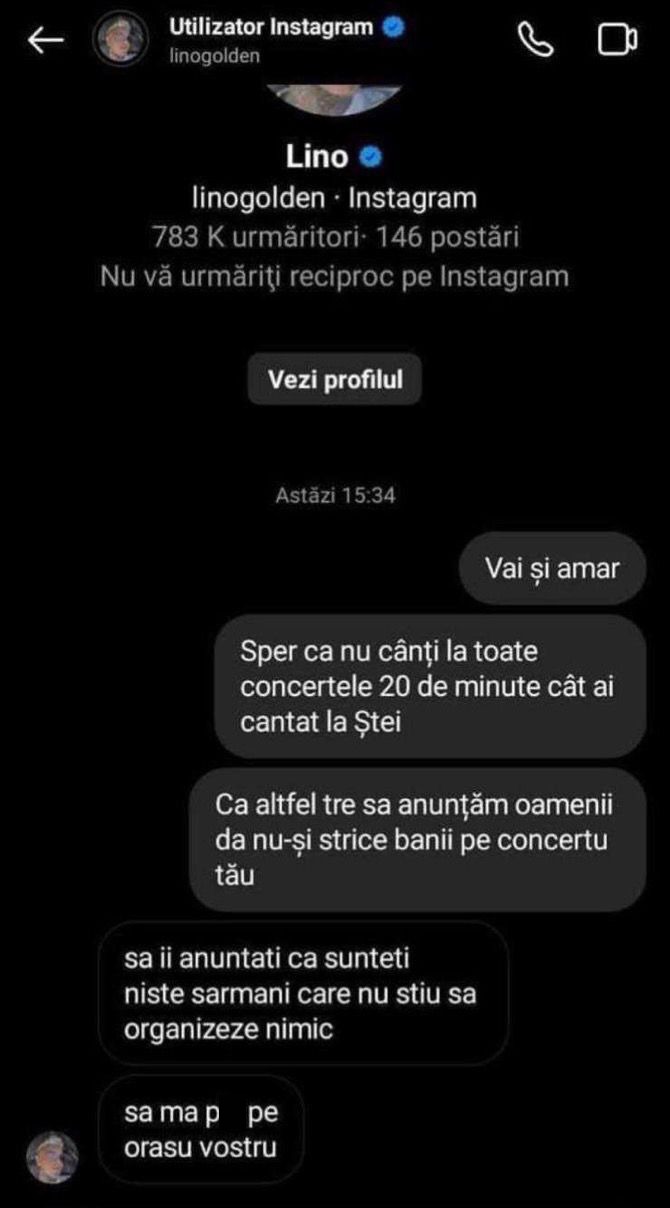Start a voice call with linogolden
The height and width of the screenshot is (1208, 670).
[535, 40]
